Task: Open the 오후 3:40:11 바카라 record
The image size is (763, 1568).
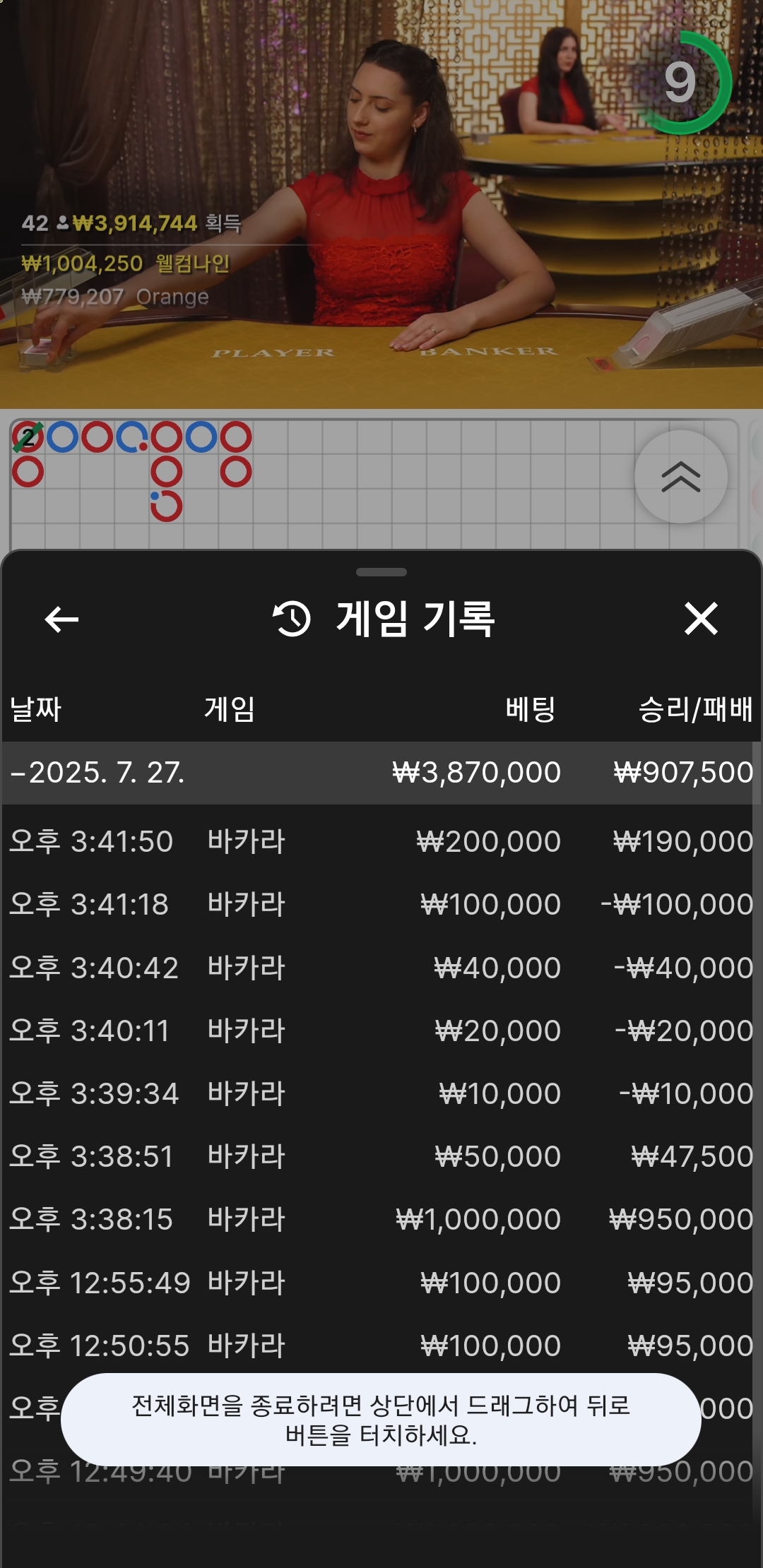Action: pos(381,1031)
